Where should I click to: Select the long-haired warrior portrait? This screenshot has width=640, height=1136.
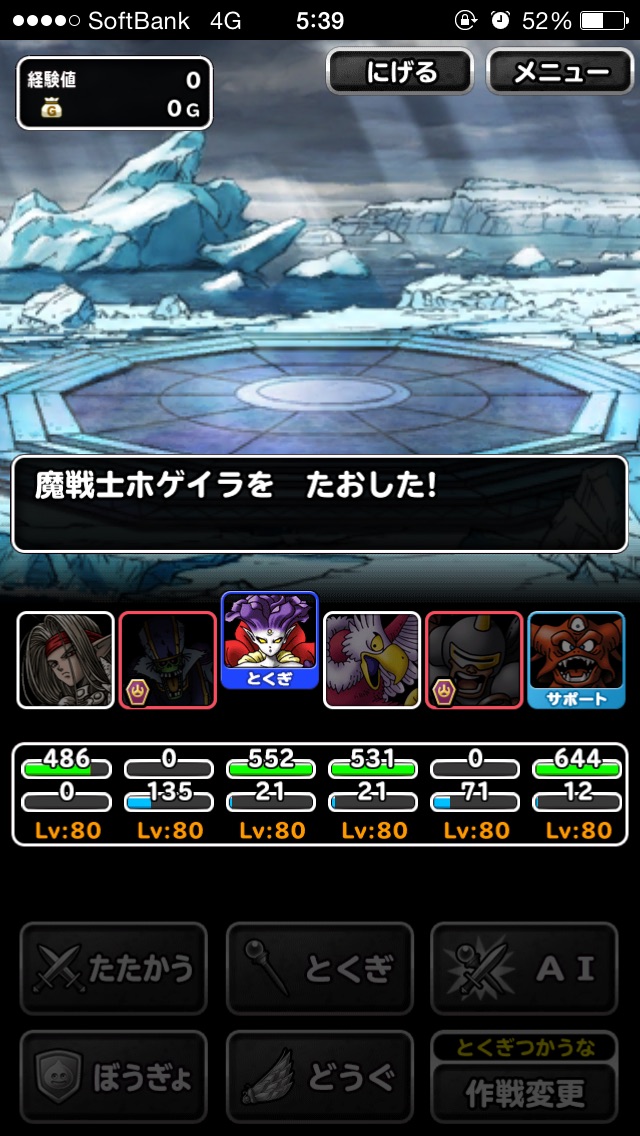click(x=66, y=659)
